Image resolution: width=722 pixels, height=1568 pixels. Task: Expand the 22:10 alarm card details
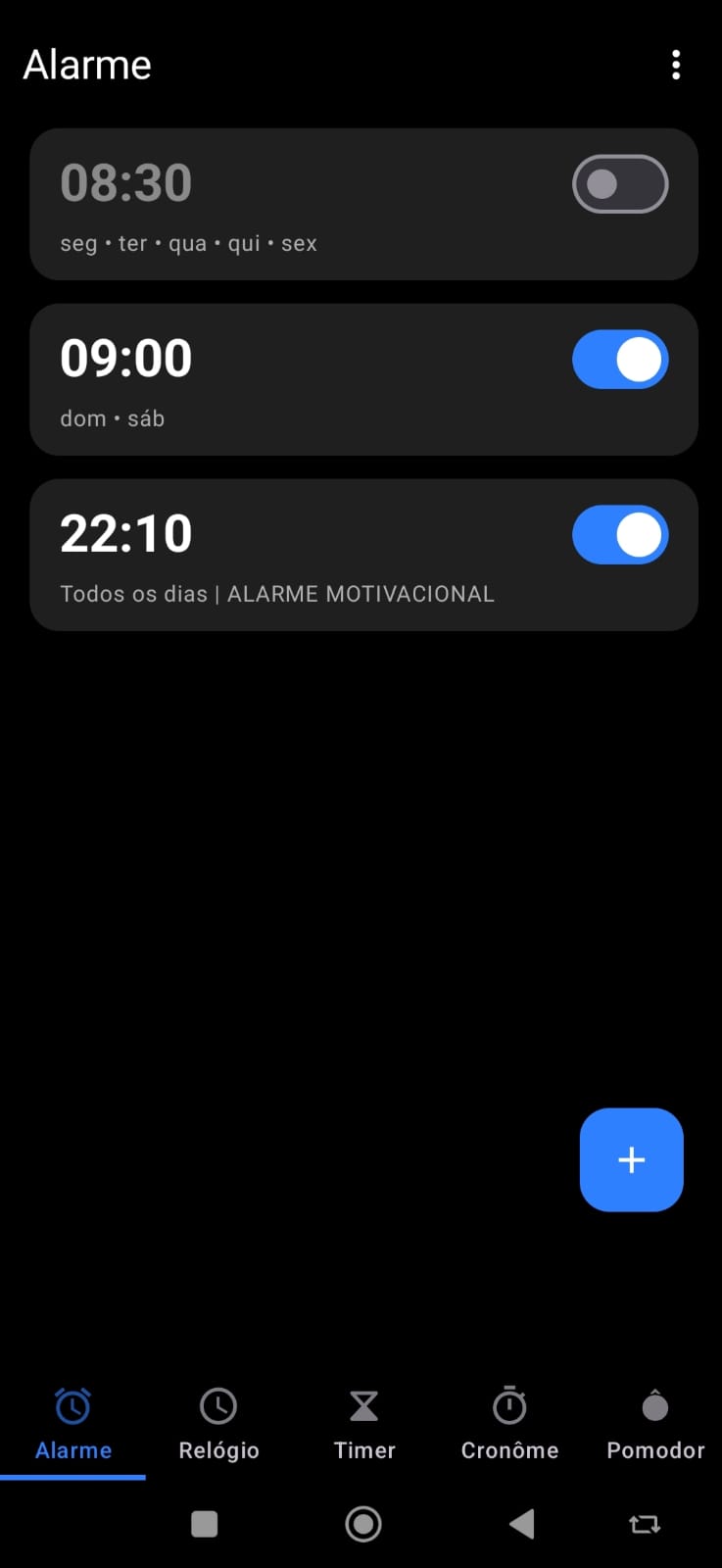click(x=294, y=554)
